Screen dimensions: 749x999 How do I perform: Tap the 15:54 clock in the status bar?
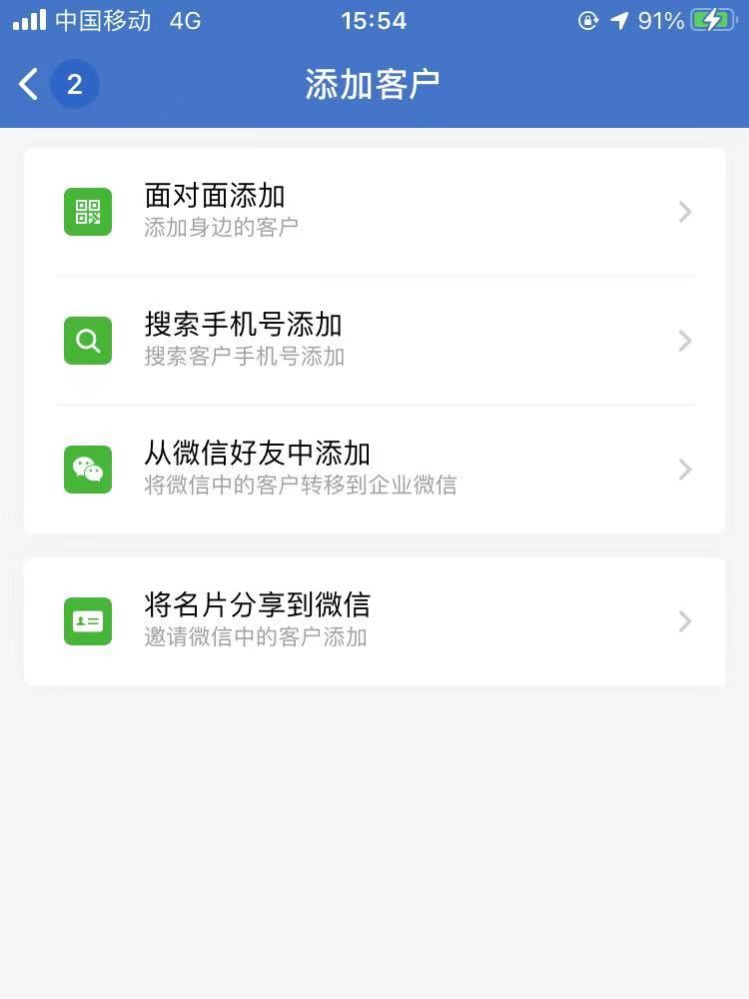tap(375, 18)
